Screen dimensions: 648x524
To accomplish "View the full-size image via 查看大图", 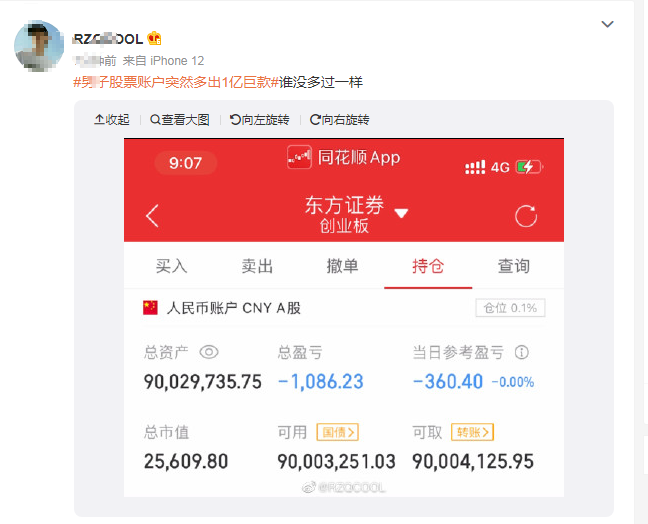I will 180,120.
